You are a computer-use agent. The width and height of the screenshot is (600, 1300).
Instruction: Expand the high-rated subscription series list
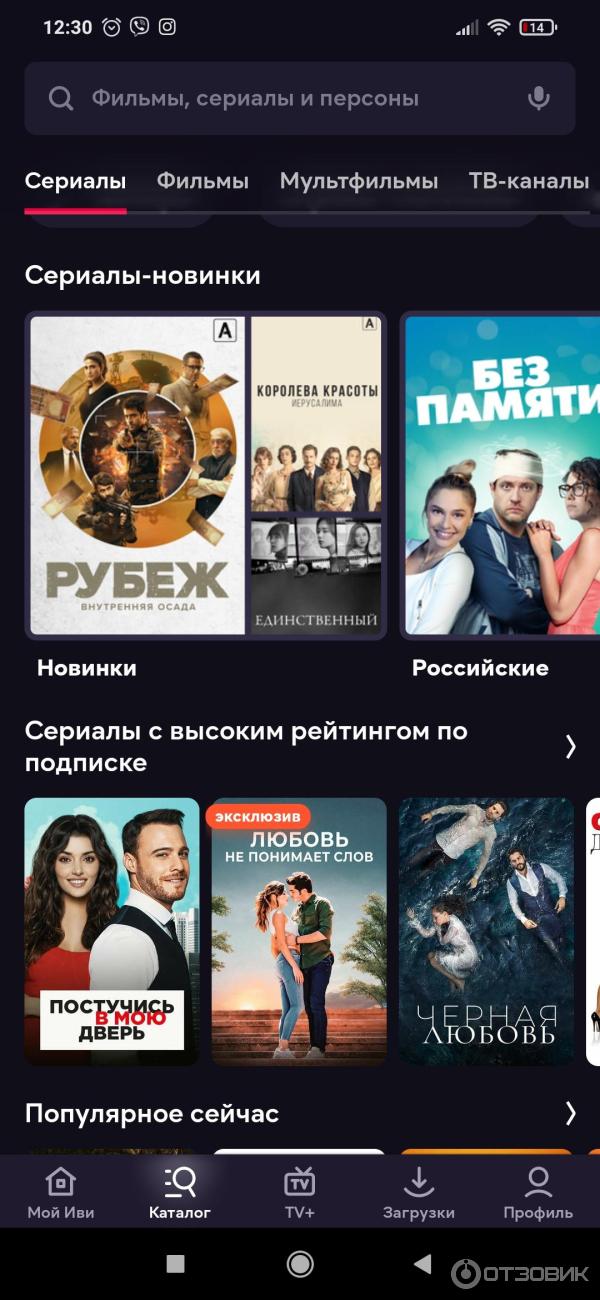click(x=571, y=746)
